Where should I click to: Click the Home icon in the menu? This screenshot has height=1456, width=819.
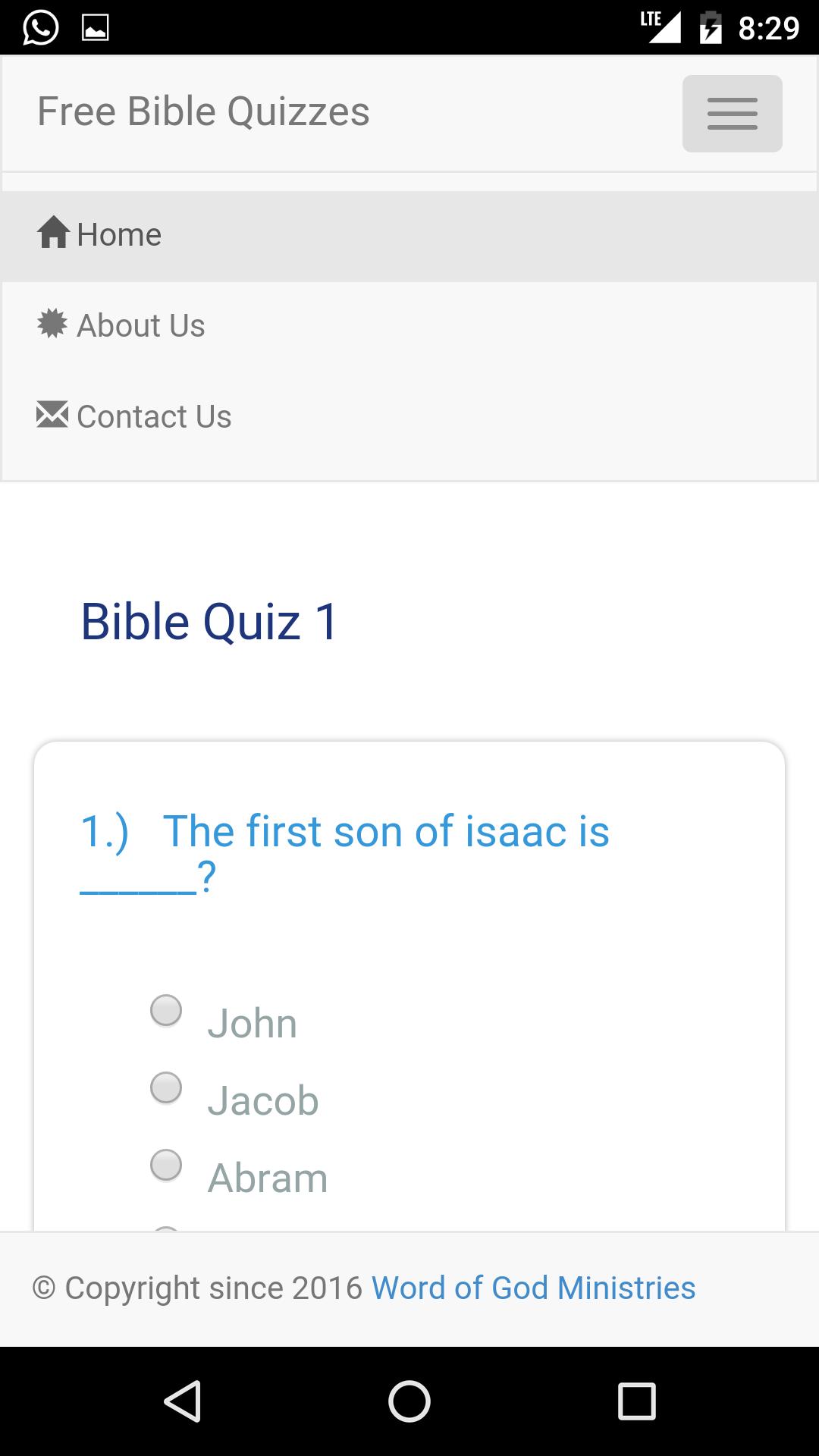[52, 234]
